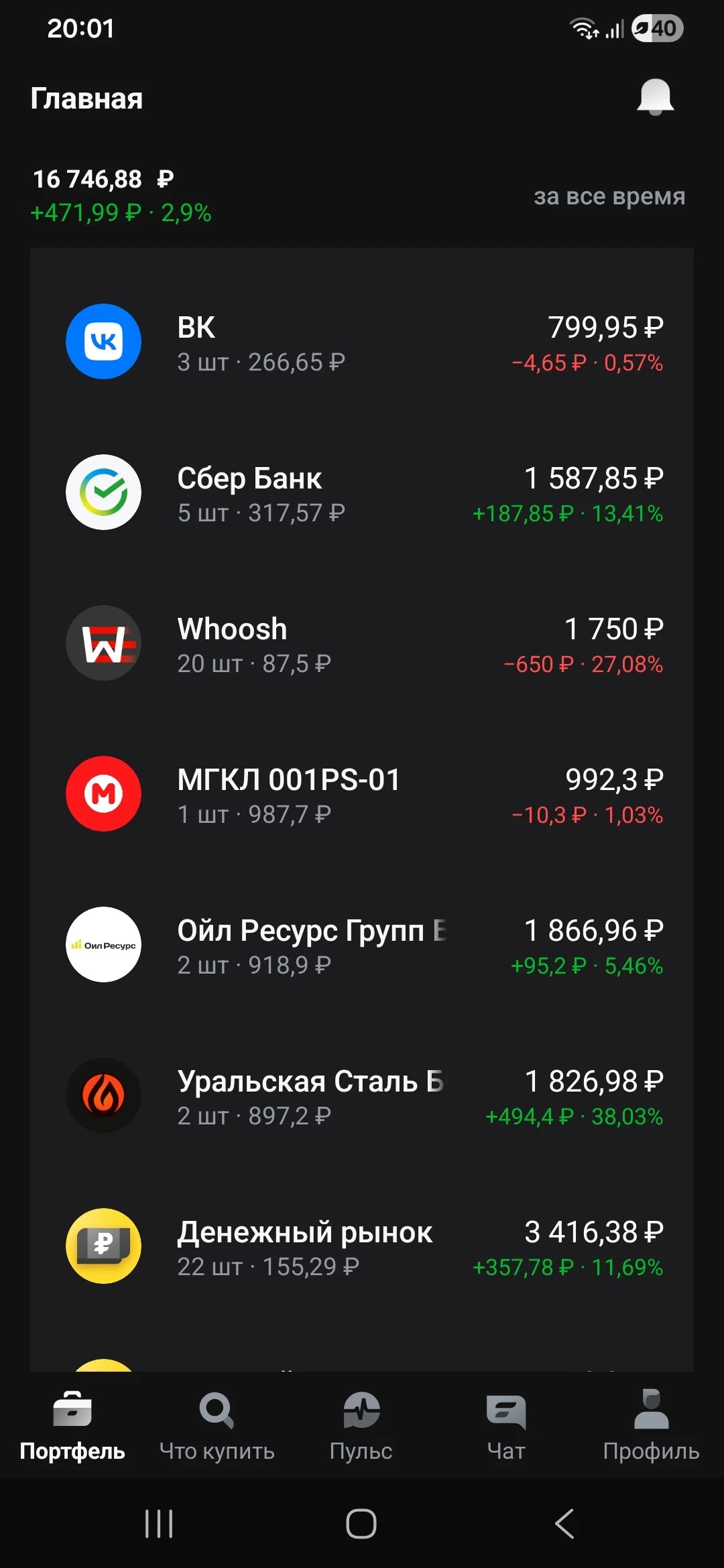Go to the Пульс tab
Image resolution: width=724 pixels, height=1568 pixels.
[361, 1425]
